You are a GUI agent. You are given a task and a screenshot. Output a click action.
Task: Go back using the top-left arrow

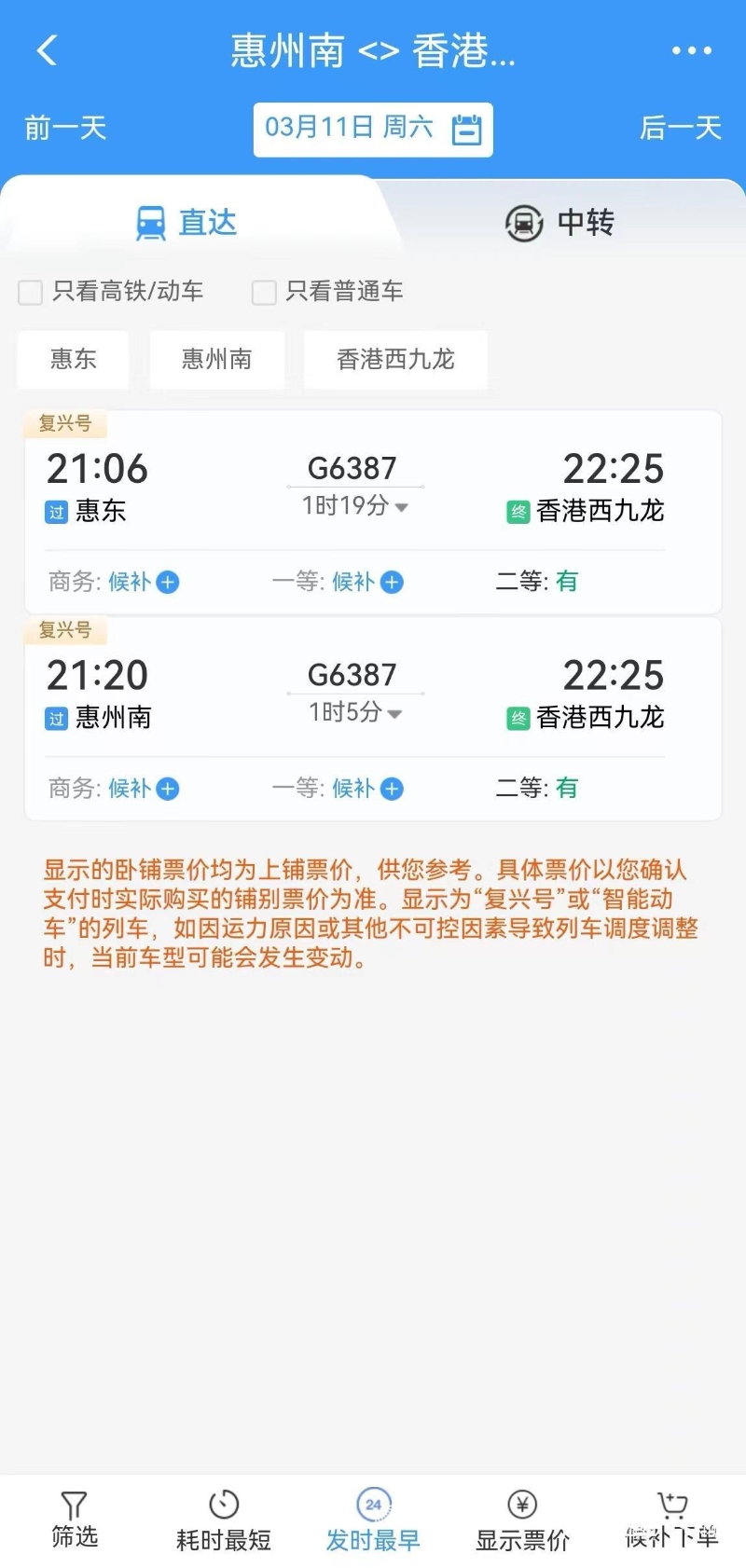[x=47, y=50]
